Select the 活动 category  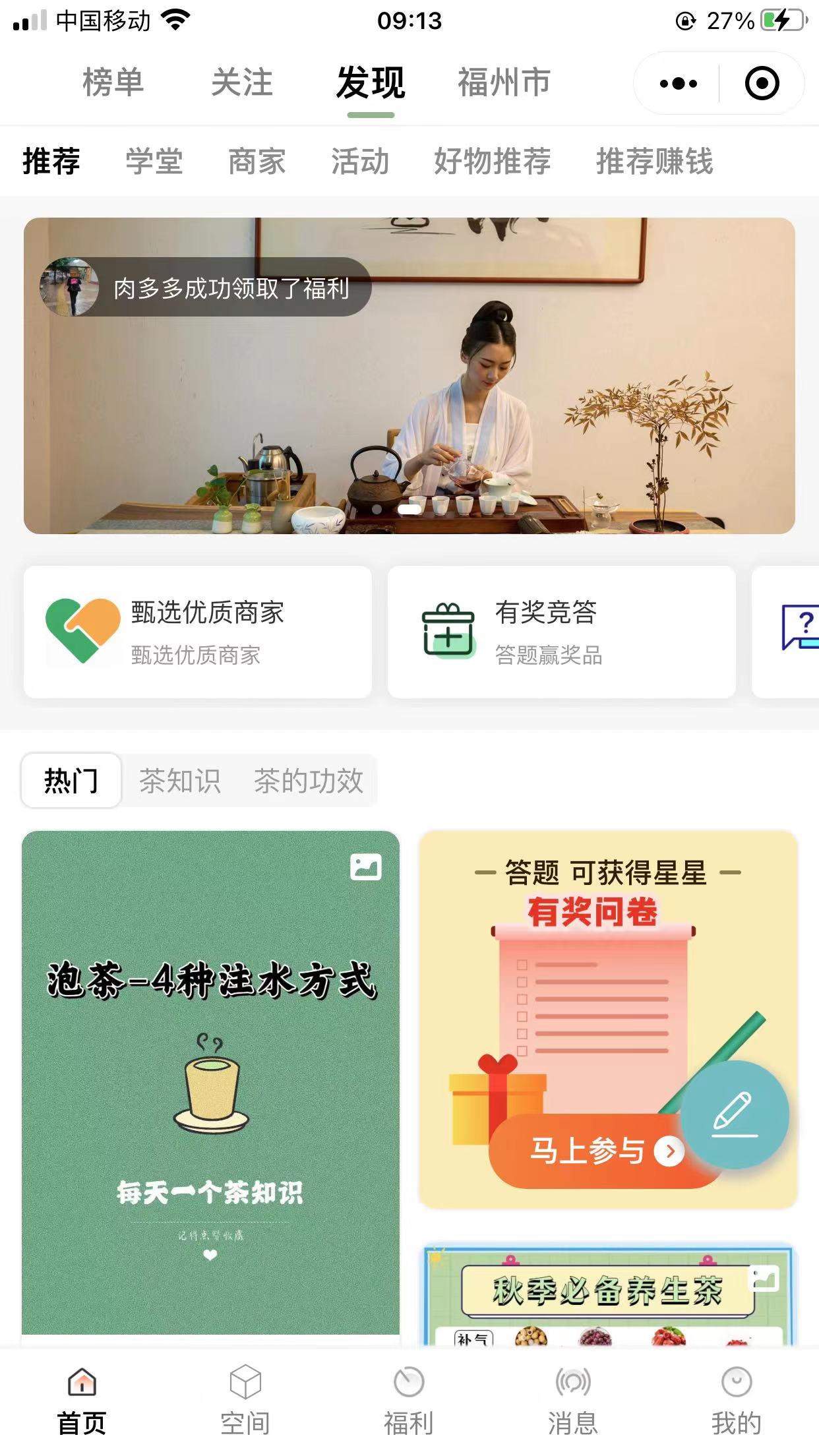click(359, 162)
